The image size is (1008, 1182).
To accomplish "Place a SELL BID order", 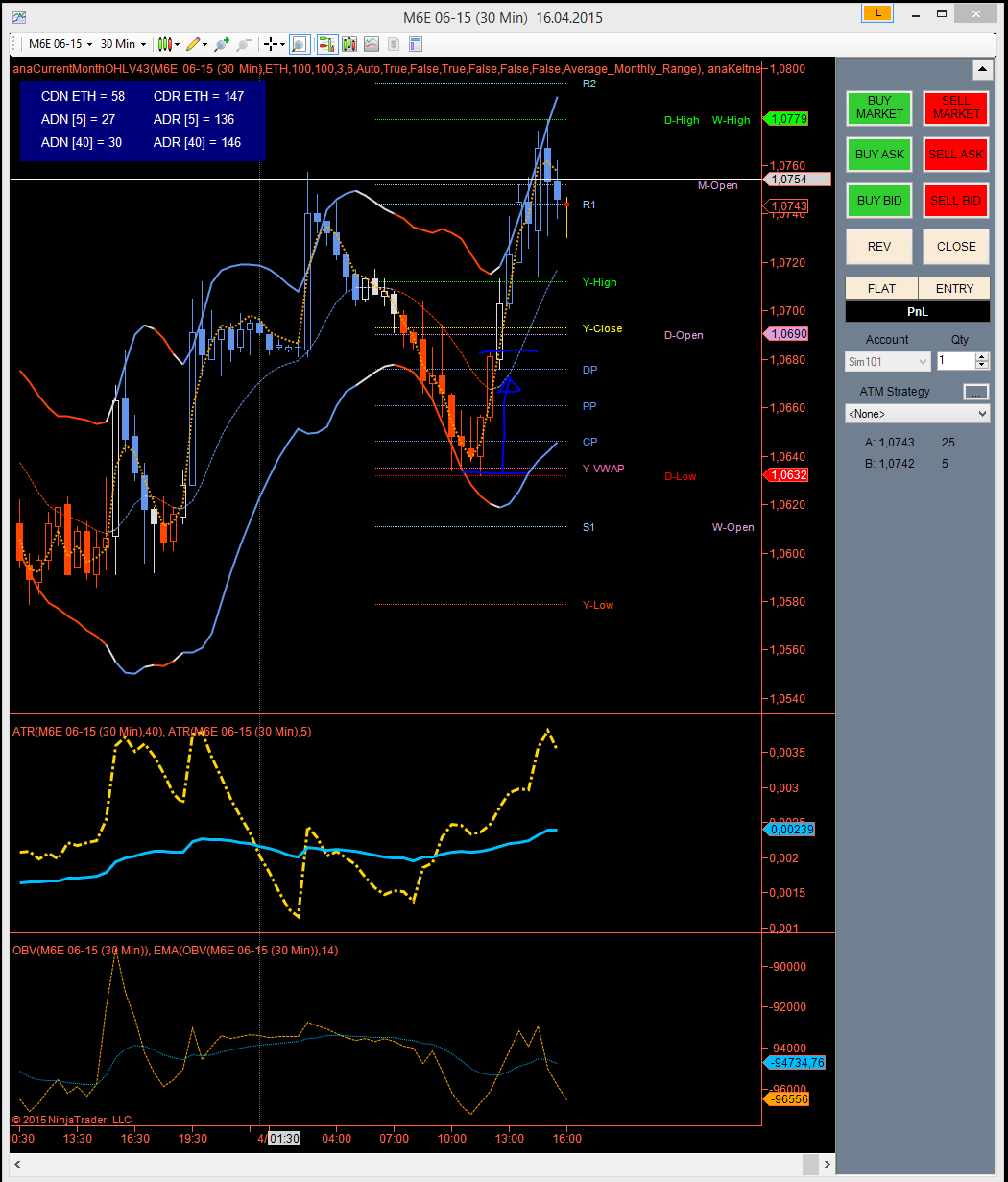I will click(x=956, y=200).
